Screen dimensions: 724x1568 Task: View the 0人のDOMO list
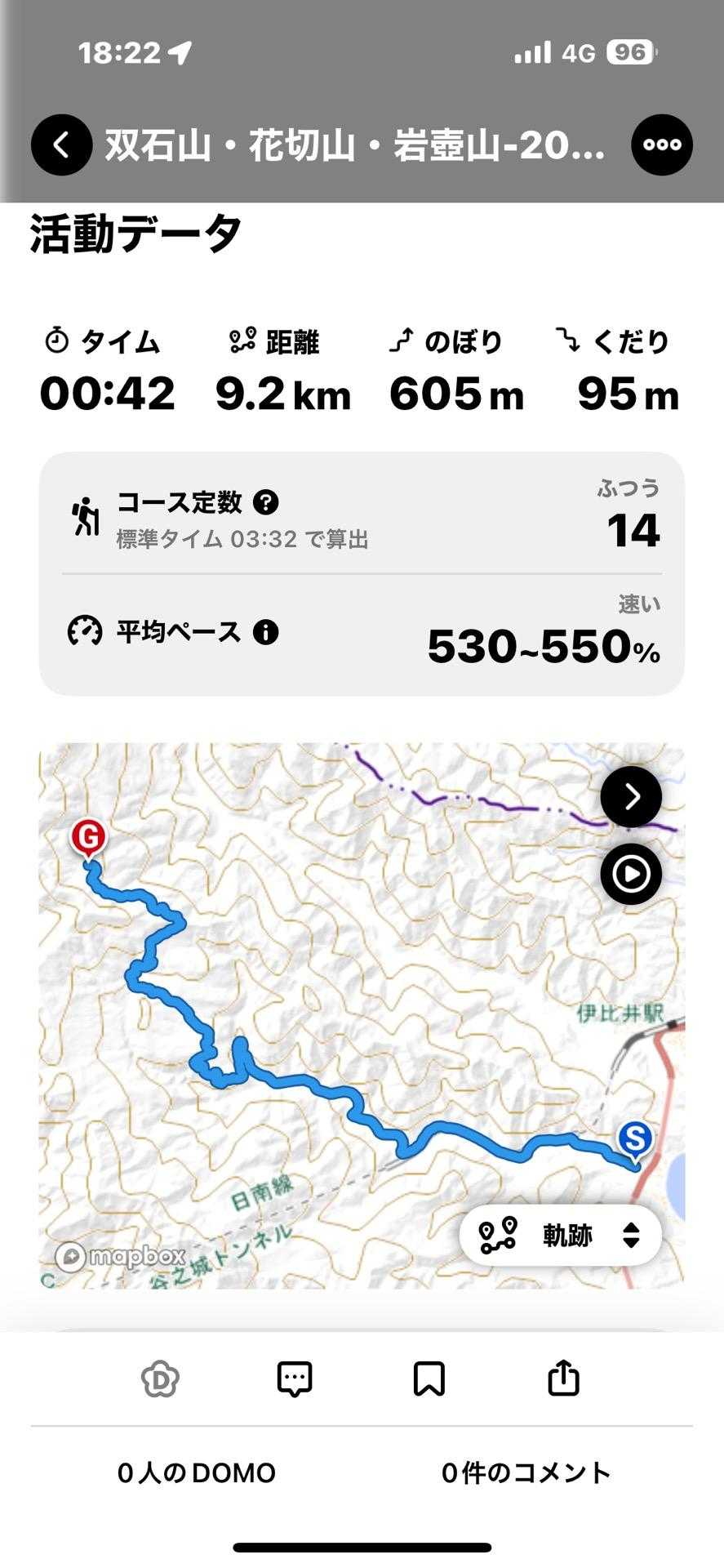click(197, 1472)
